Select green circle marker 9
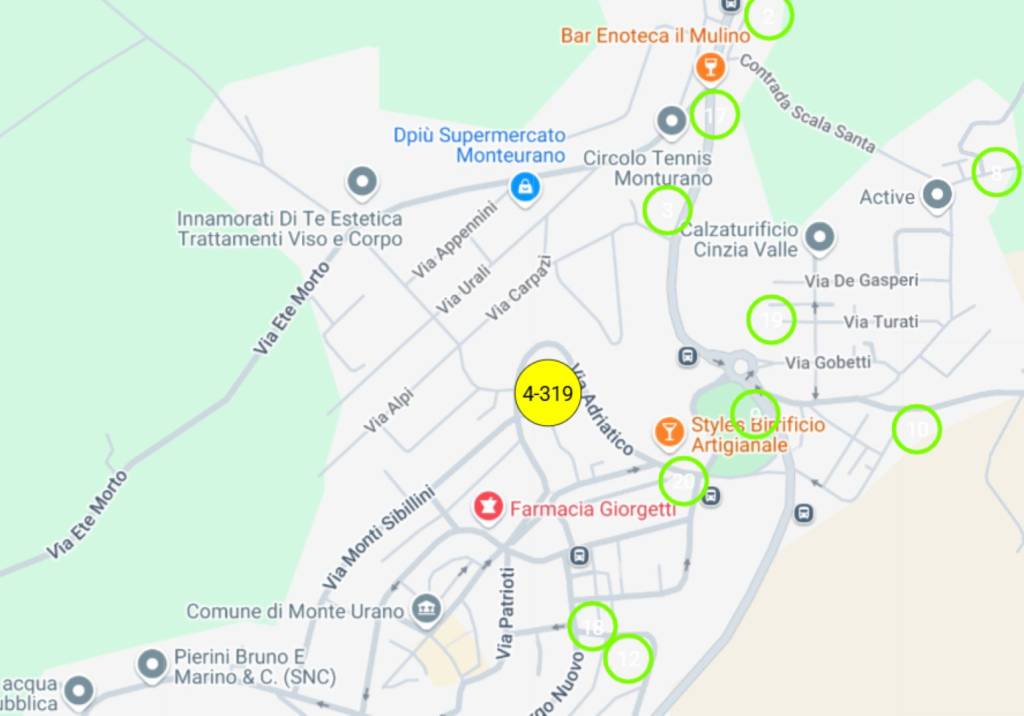 point(755,413)
